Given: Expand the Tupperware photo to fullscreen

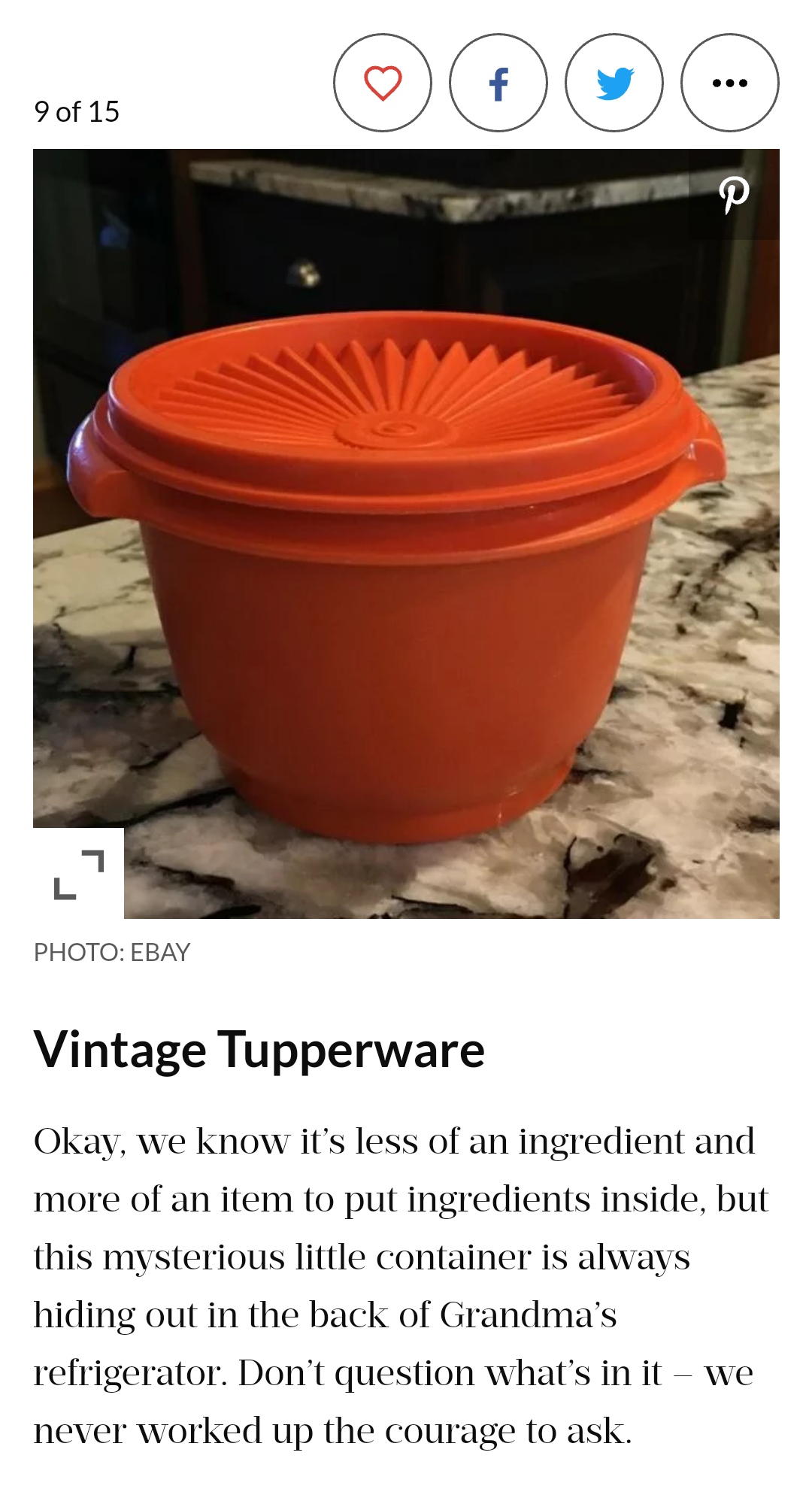Looking at the screenshot, I should [79, 874].
